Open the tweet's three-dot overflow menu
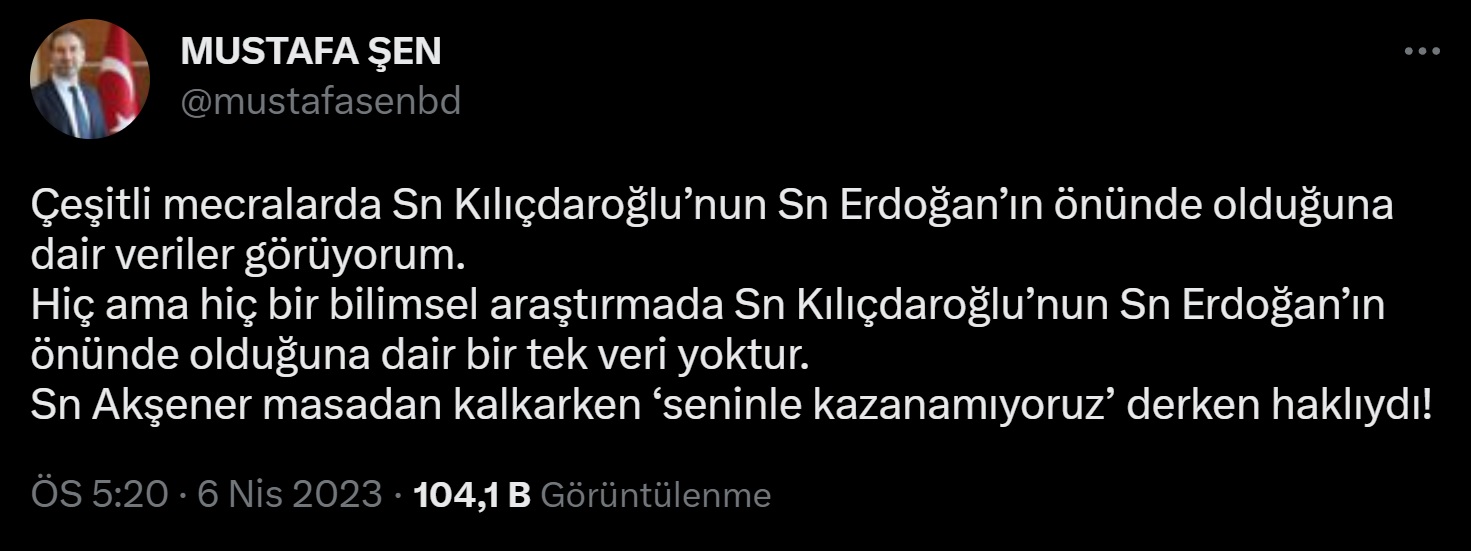The width and height of the screenshot is (1471, 551). coord(1421,52)
